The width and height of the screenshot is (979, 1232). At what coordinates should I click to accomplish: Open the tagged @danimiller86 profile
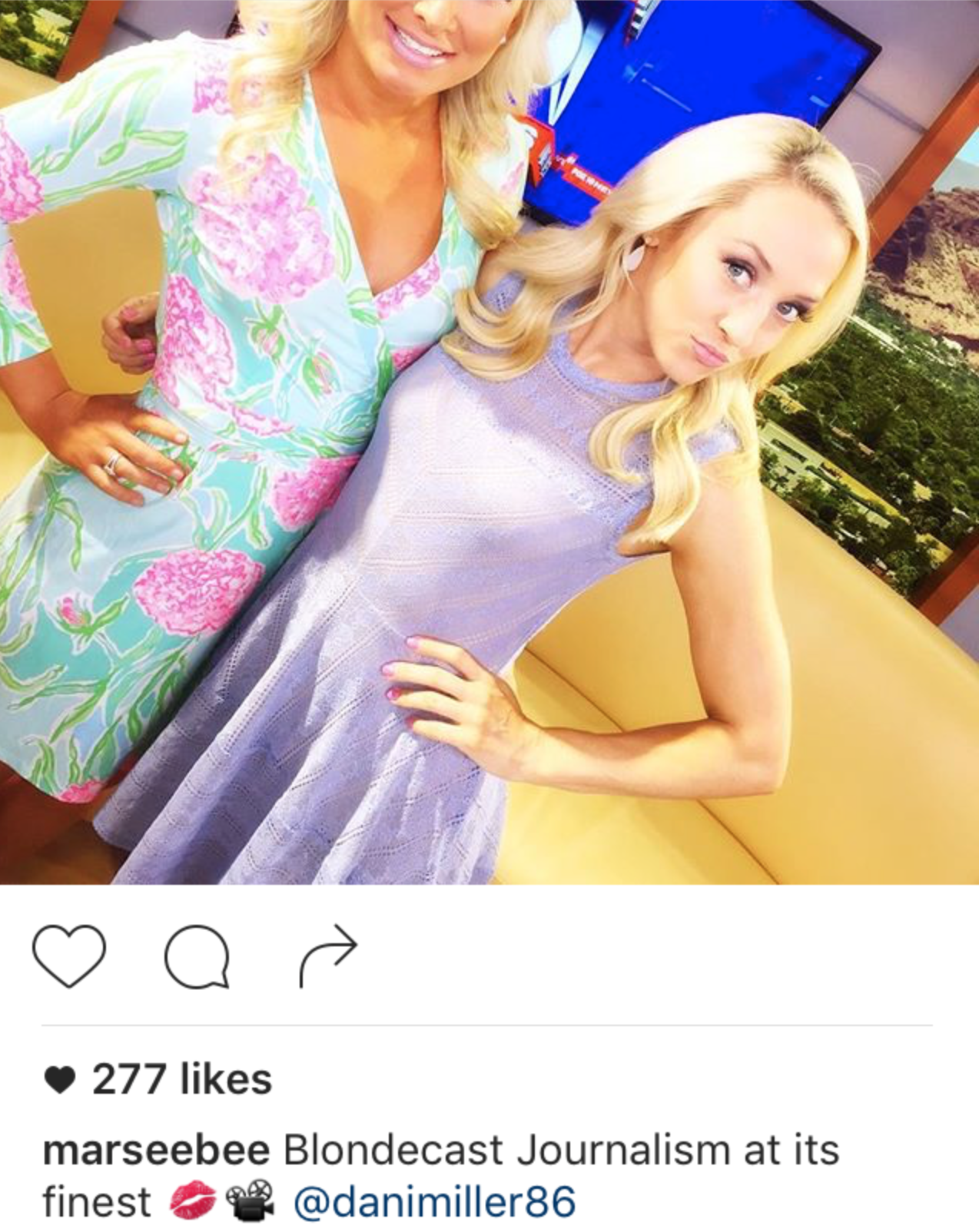click(434, 1202)
